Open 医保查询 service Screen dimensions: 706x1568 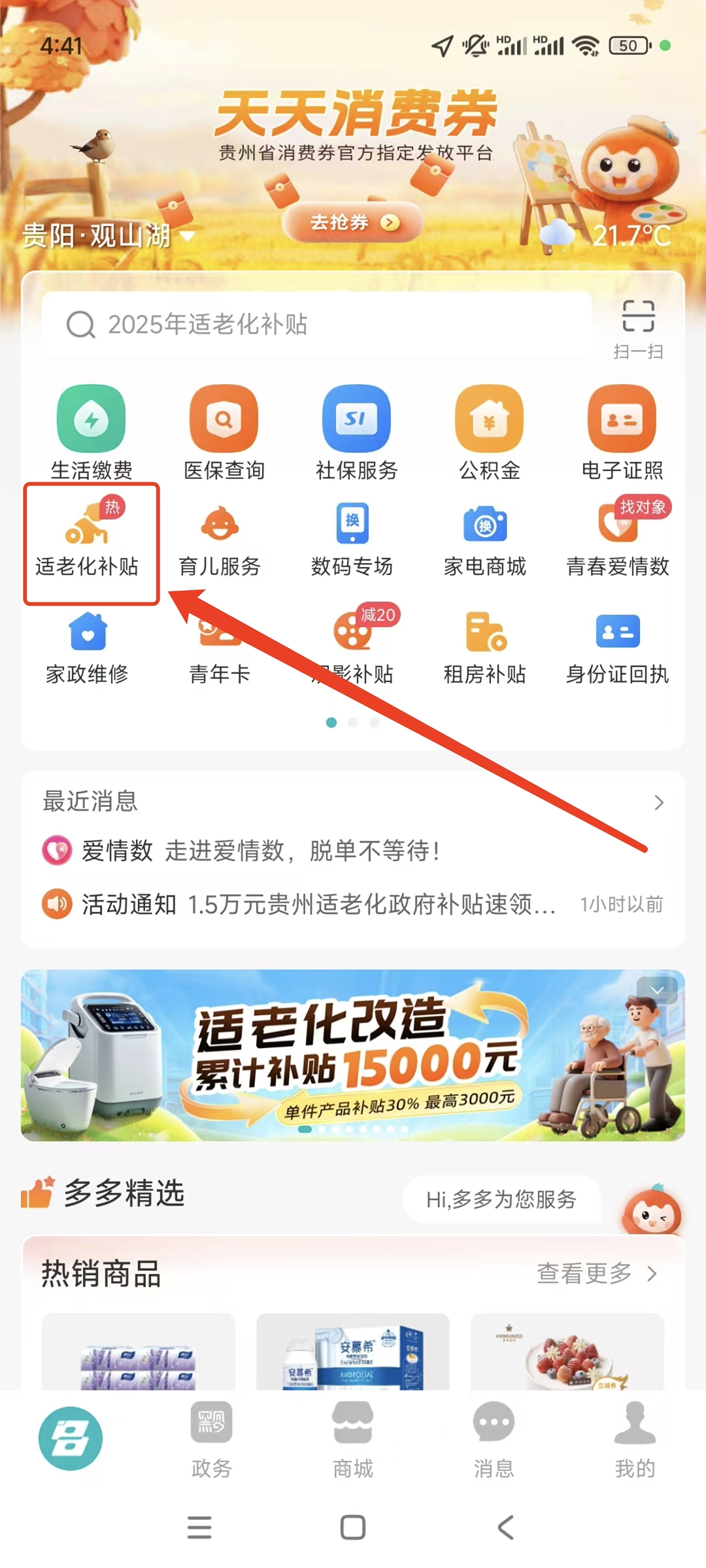tap(224, 433)
